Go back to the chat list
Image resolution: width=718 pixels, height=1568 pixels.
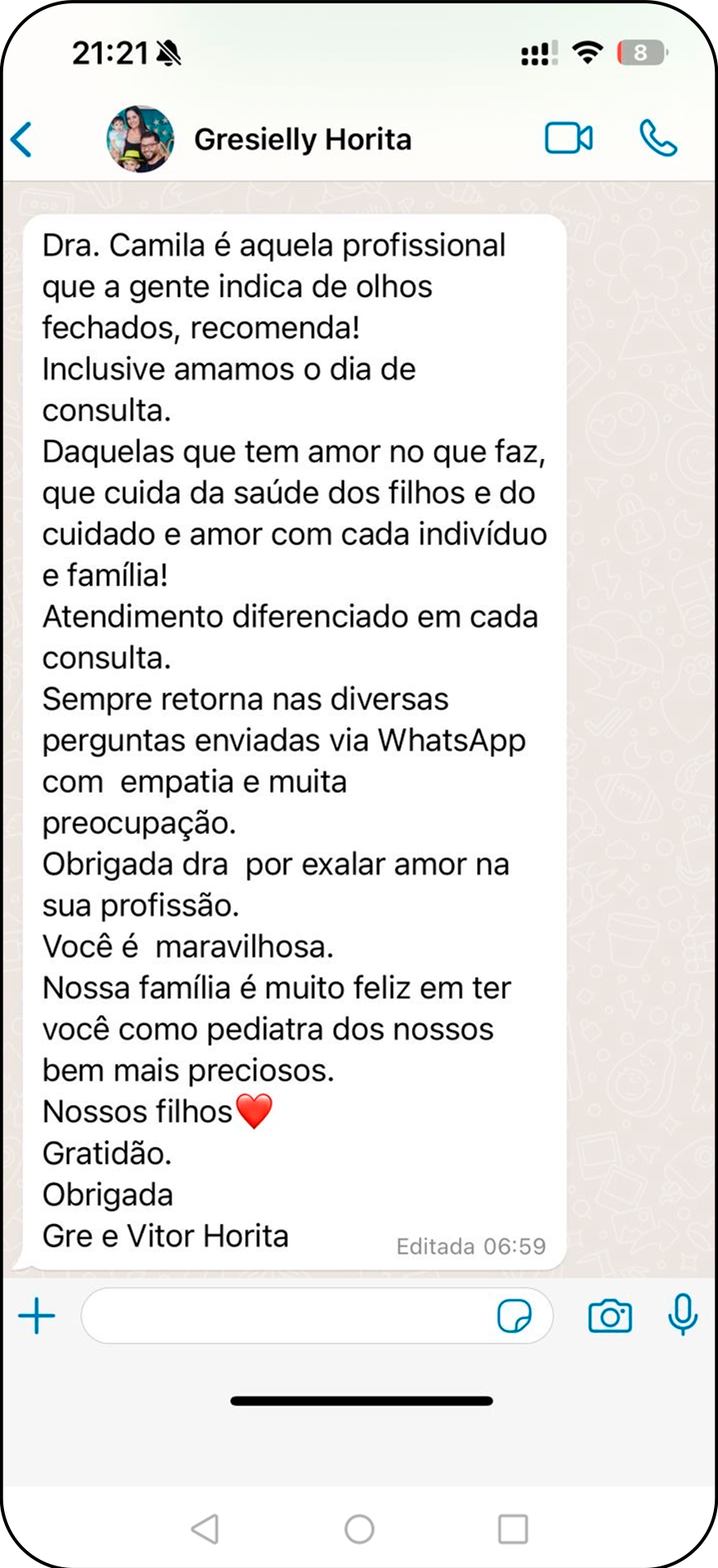(22, 139)
